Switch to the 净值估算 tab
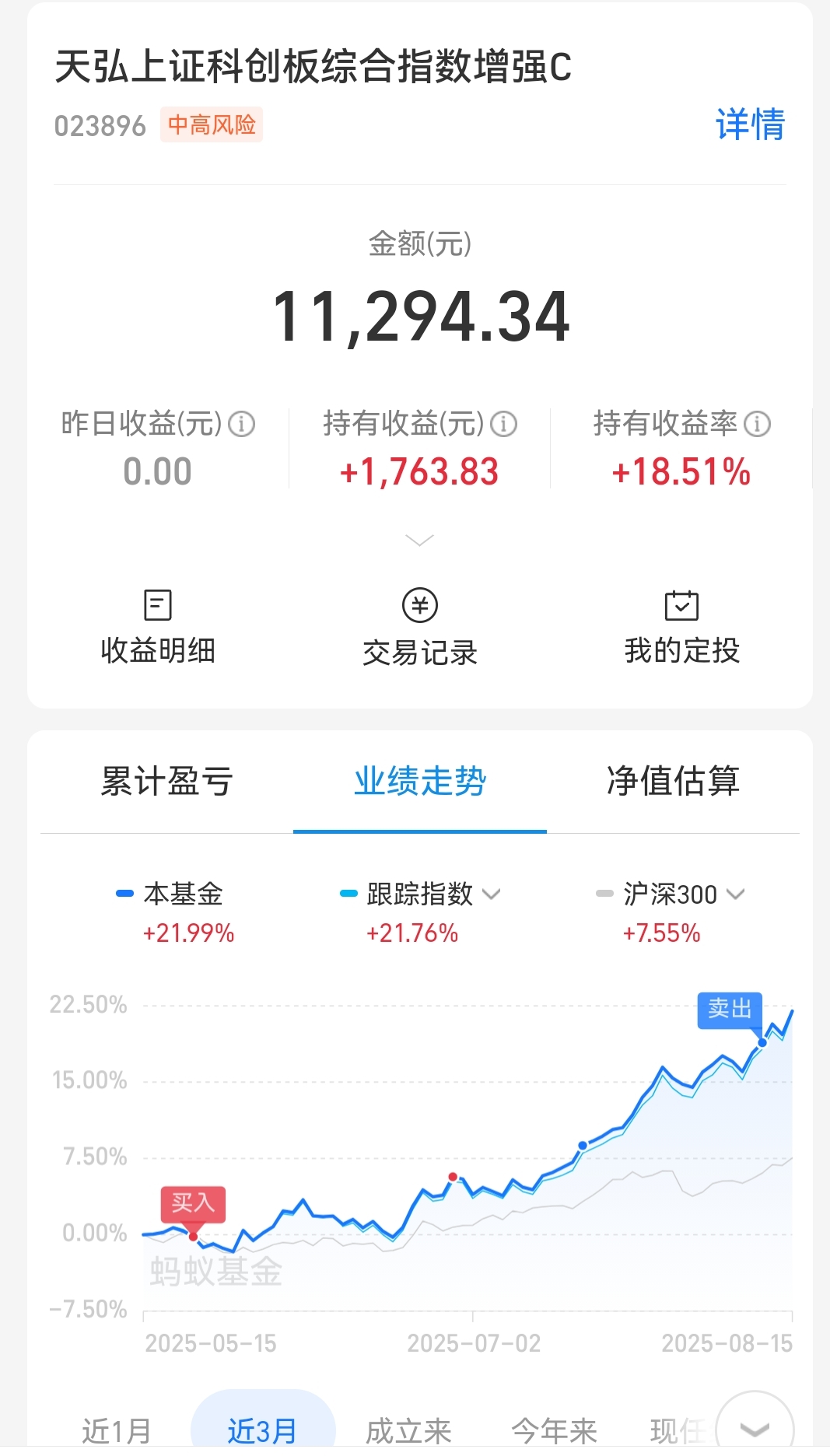This screenshot has height=1456, width=830. point(673,781)
